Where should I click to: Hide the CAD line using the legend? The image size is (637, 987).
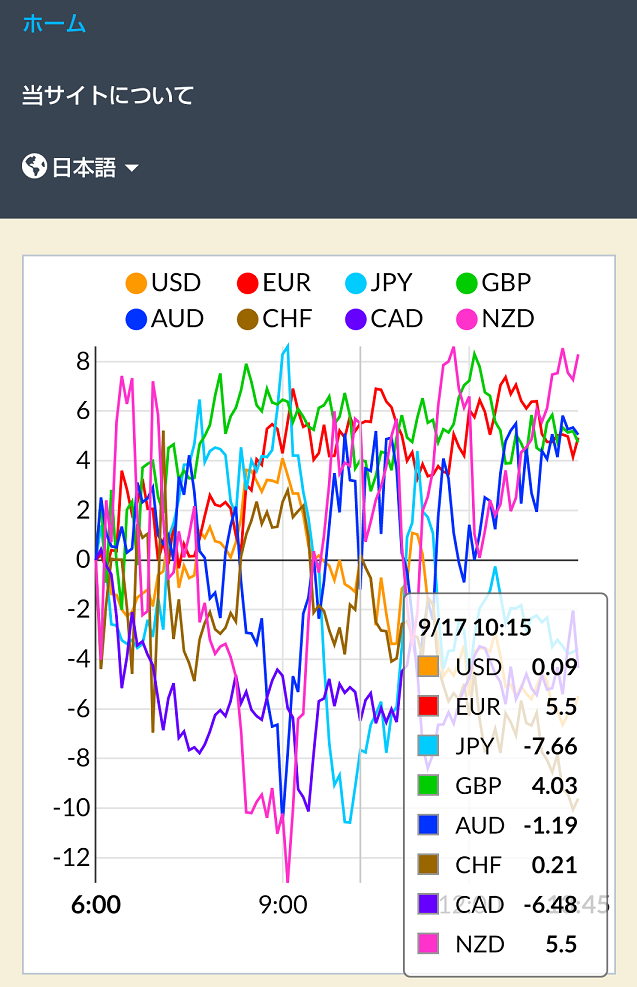[x=384, y=319]
